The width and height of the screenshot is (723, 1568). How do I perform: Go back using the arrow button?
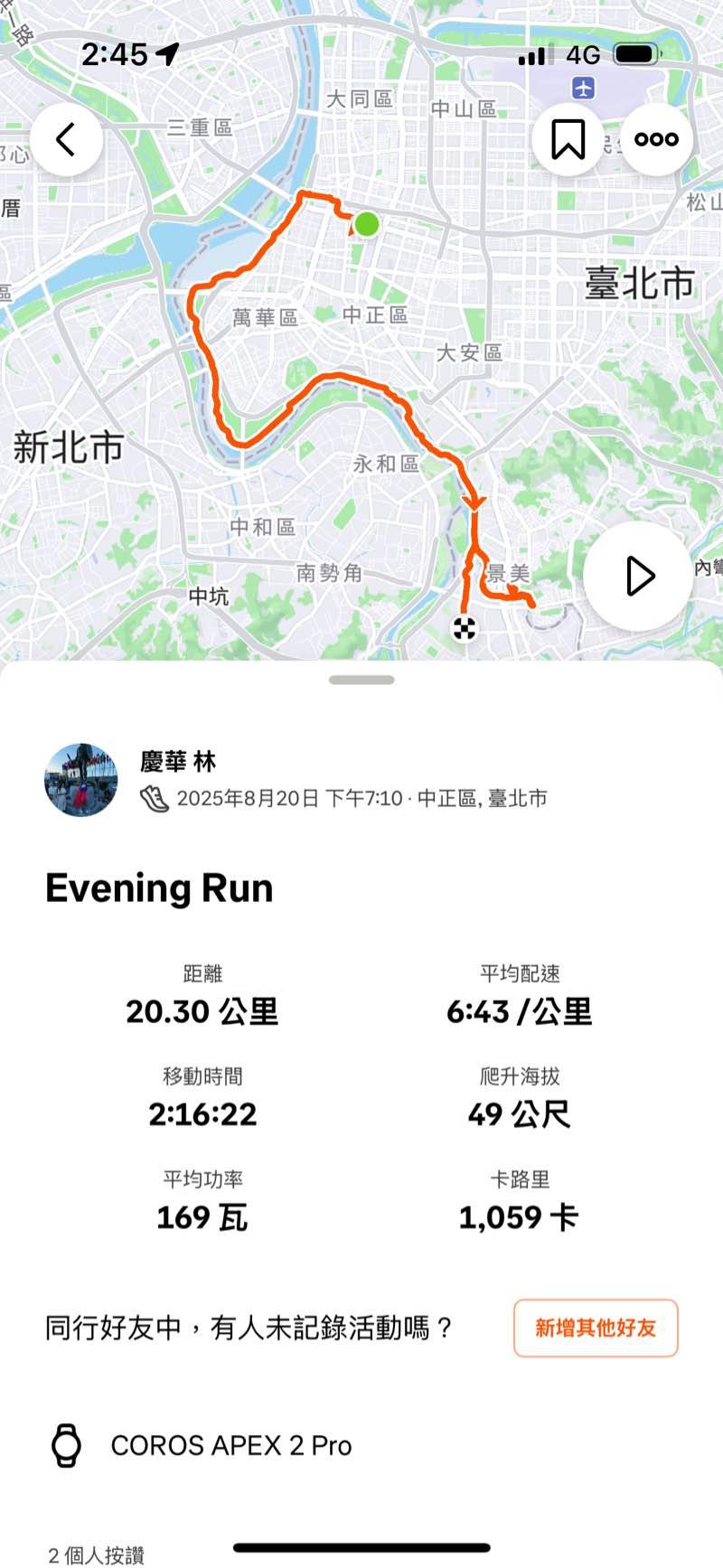66,140
